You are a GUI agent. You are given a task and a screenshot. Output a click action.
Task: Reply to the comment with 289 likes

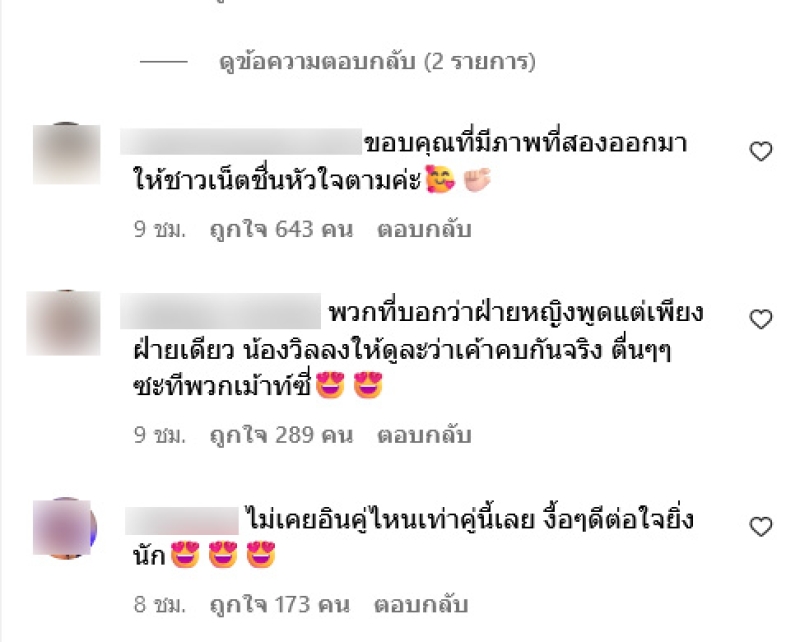[x=424, y=436]
